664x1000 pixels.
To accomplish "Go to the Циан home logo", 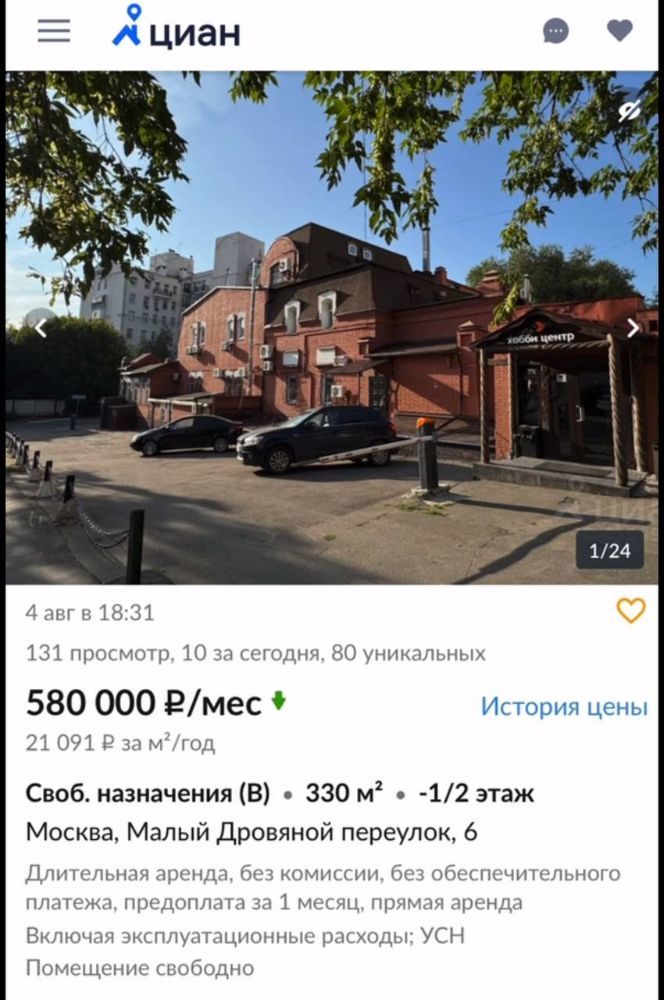I will (x=177, y=31).
